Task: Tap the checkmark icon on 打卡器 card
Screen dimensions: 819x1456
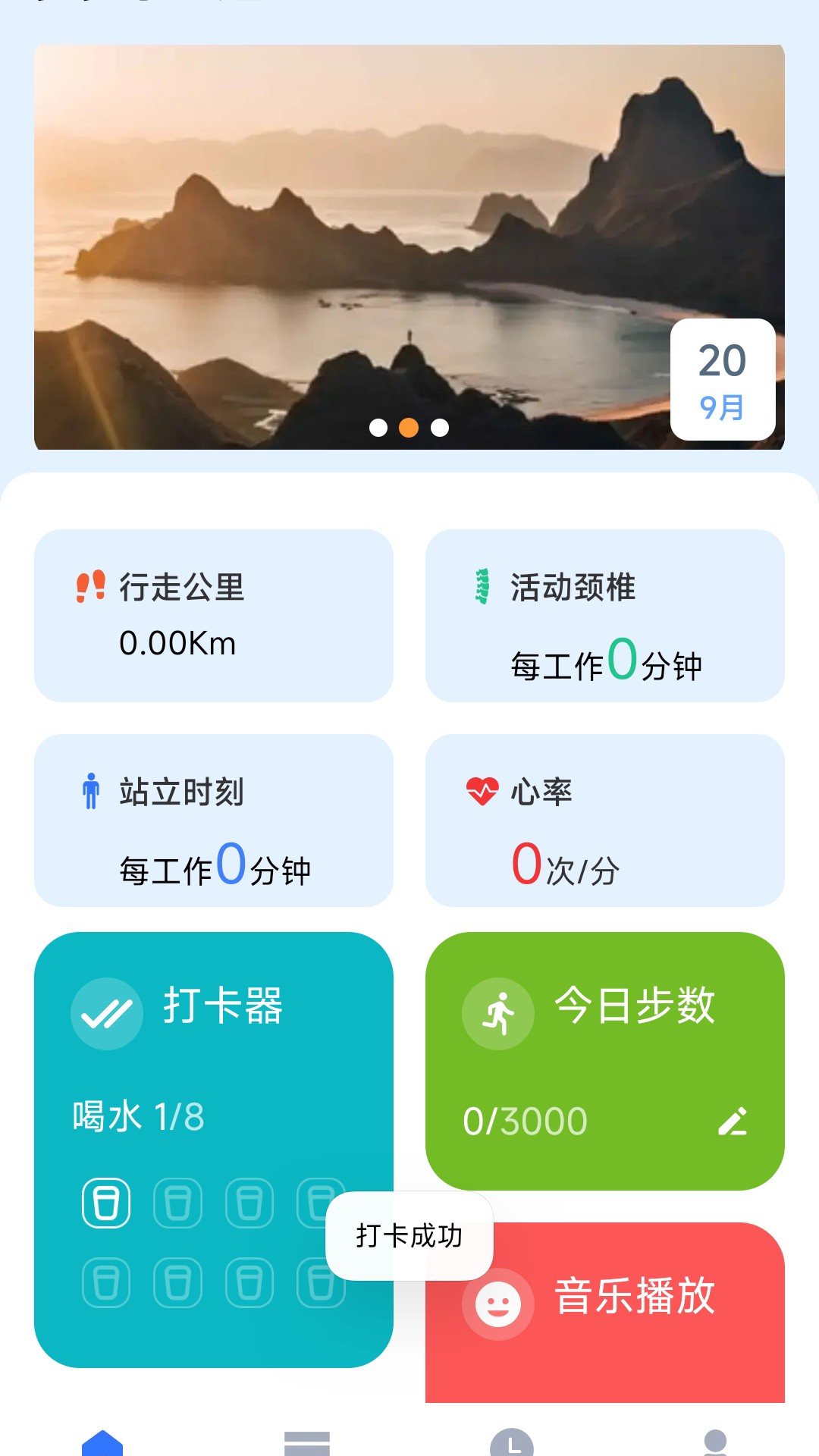Action: [107, 1012]
